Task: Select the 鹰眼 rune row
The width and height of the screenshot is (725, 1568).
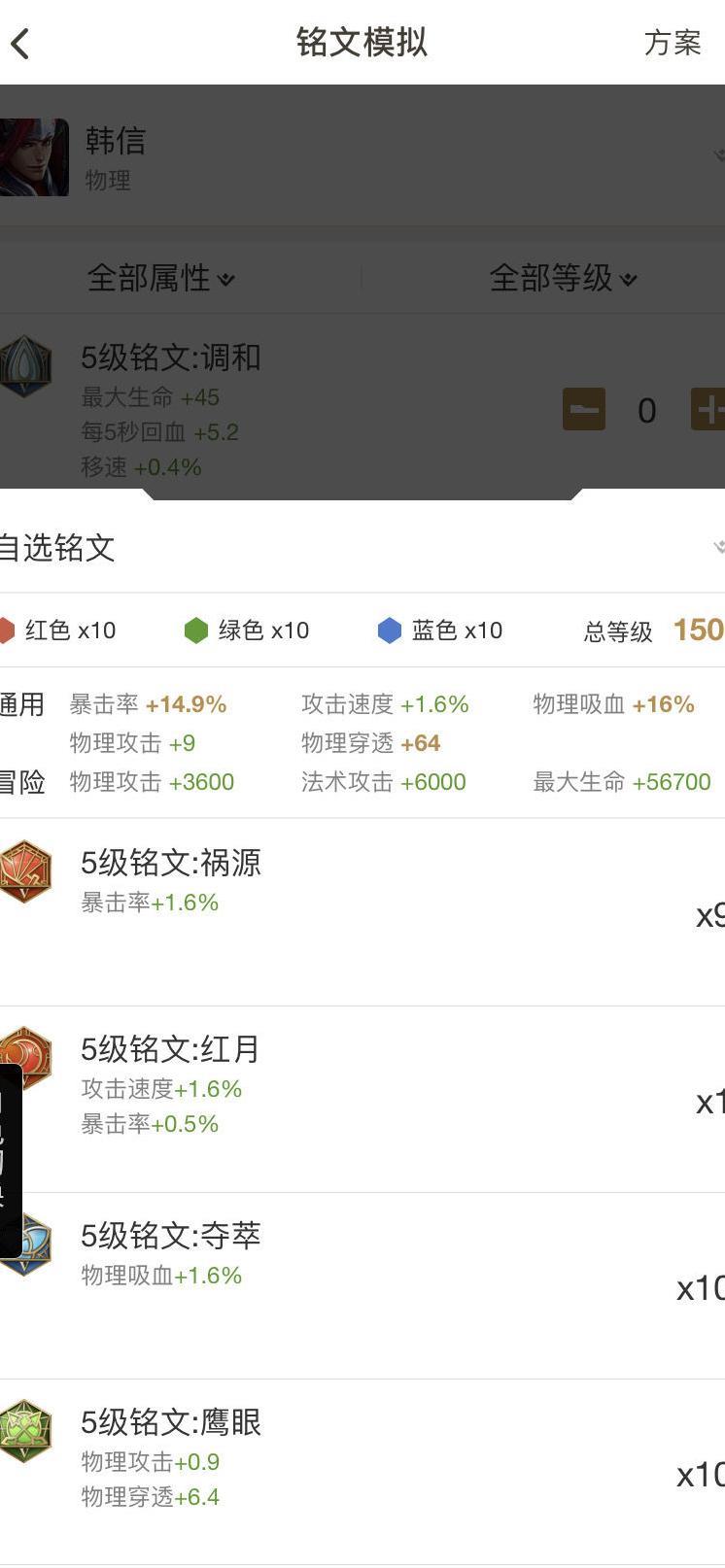Action: pos(362,1472)
